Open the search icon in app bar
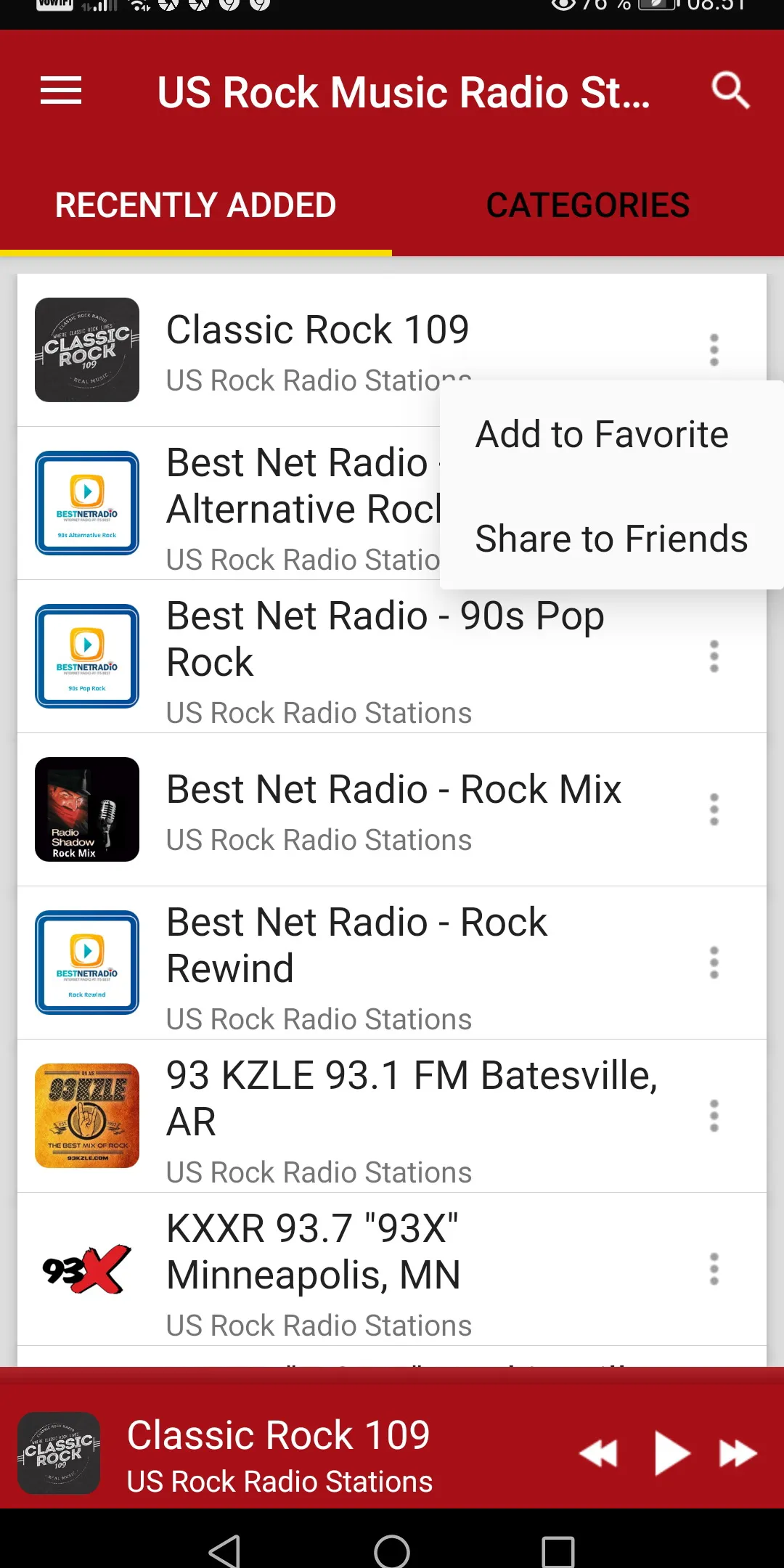This screenshot has height=1568, width=784. click(729, 91)
